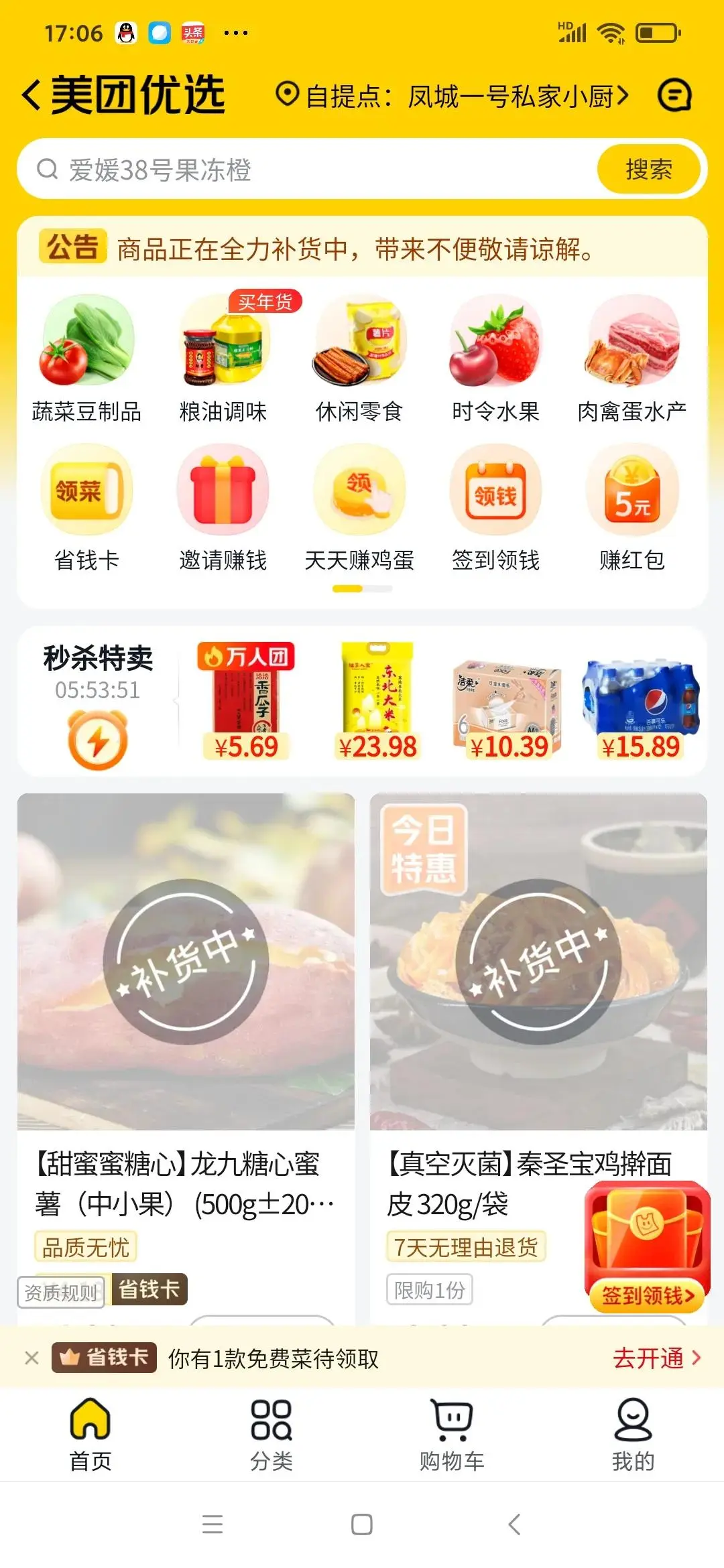The width and height of the screenshot is (724, 1568).
Task: View the 肉禽蛋水产 category
Action: click(631, 358)
